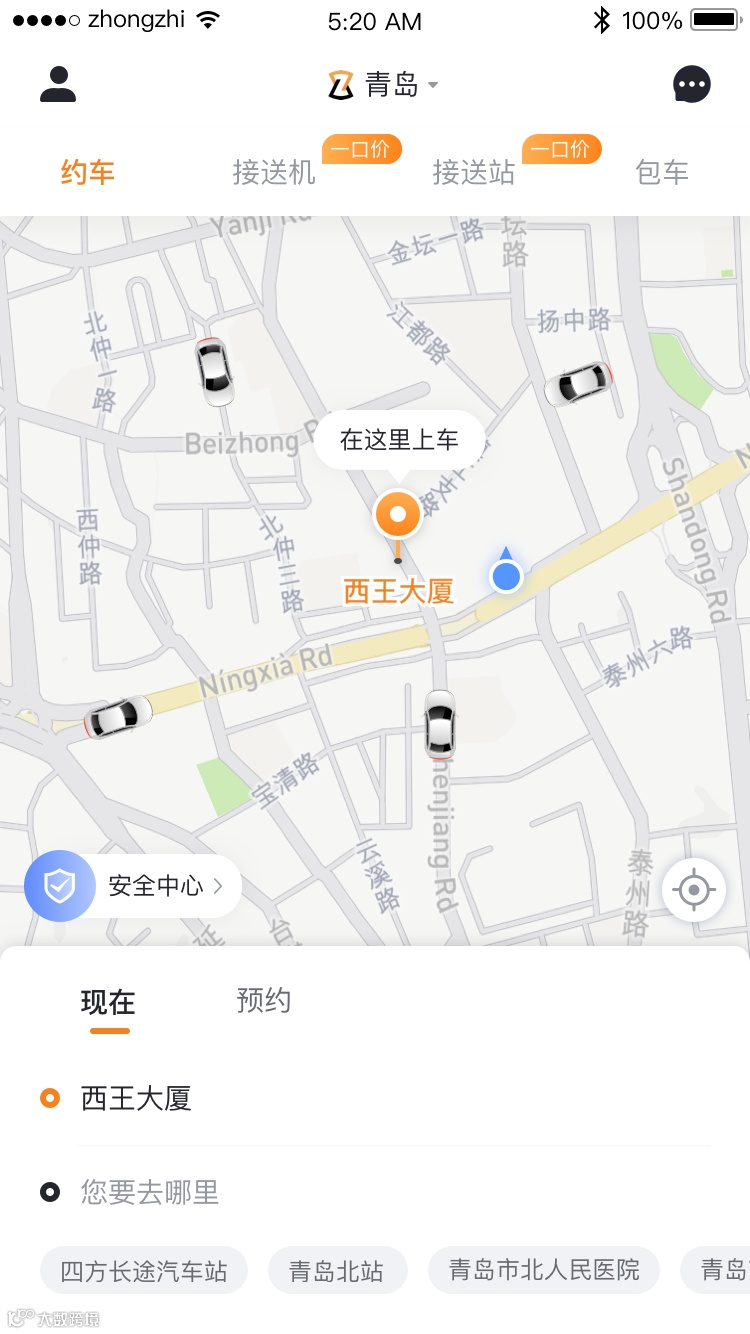Viewport: 750px width, 1334px height.
Task: Switch to the 包车 tab
Action: pos(662,172)
